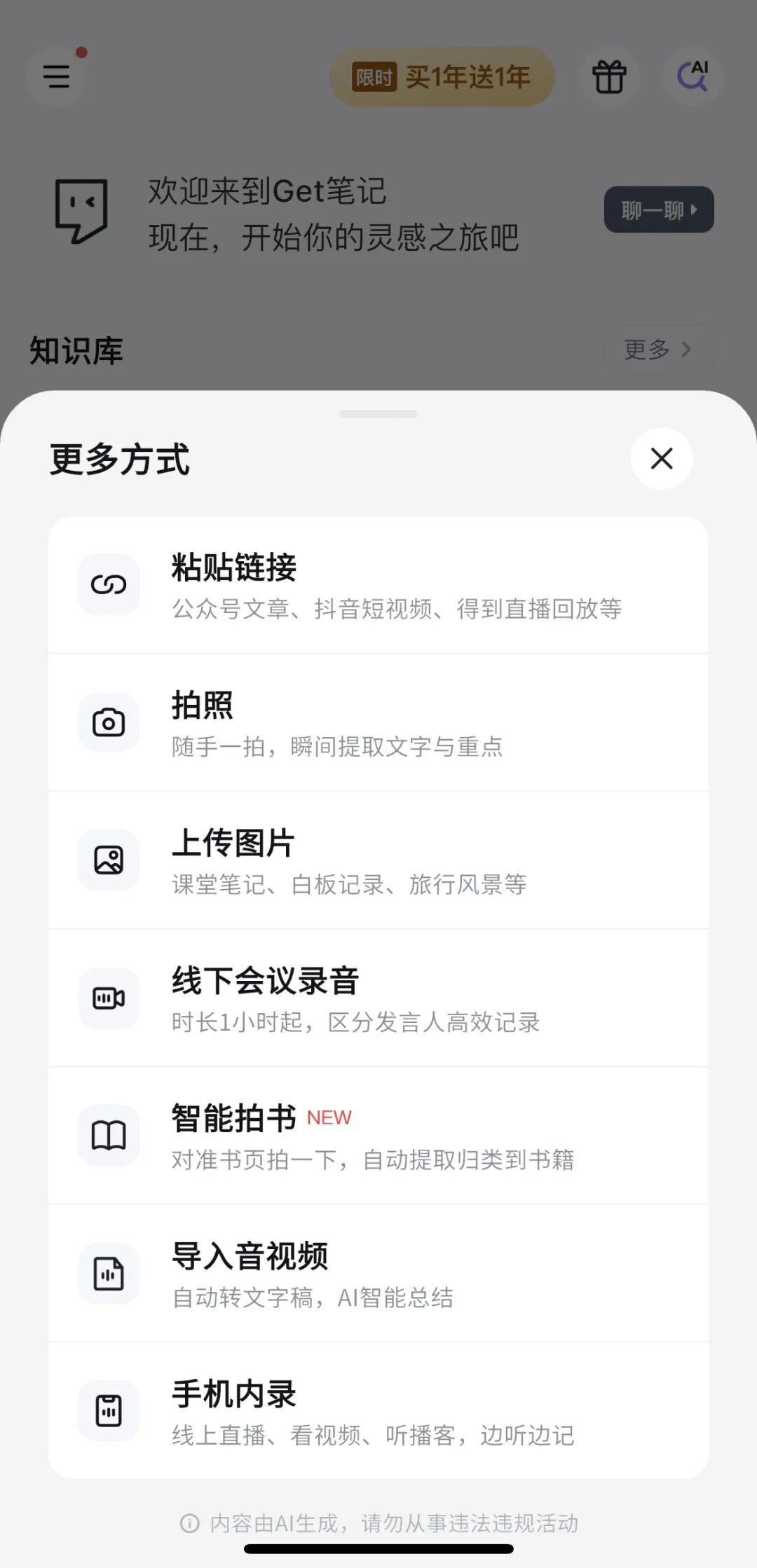Choose 粘贴链接 to paste a link
The height and width of the screenshot is (1568, 757).
tap(378, 586)
